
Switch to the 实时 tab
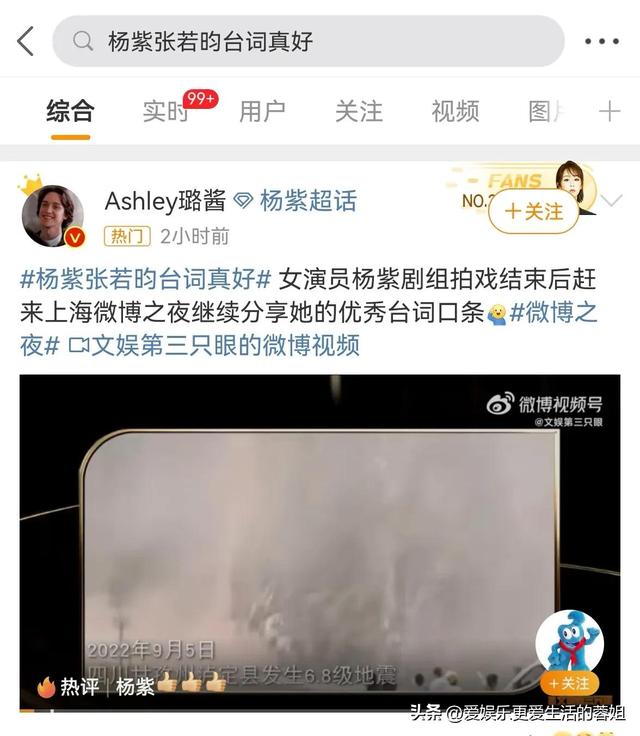165,111
